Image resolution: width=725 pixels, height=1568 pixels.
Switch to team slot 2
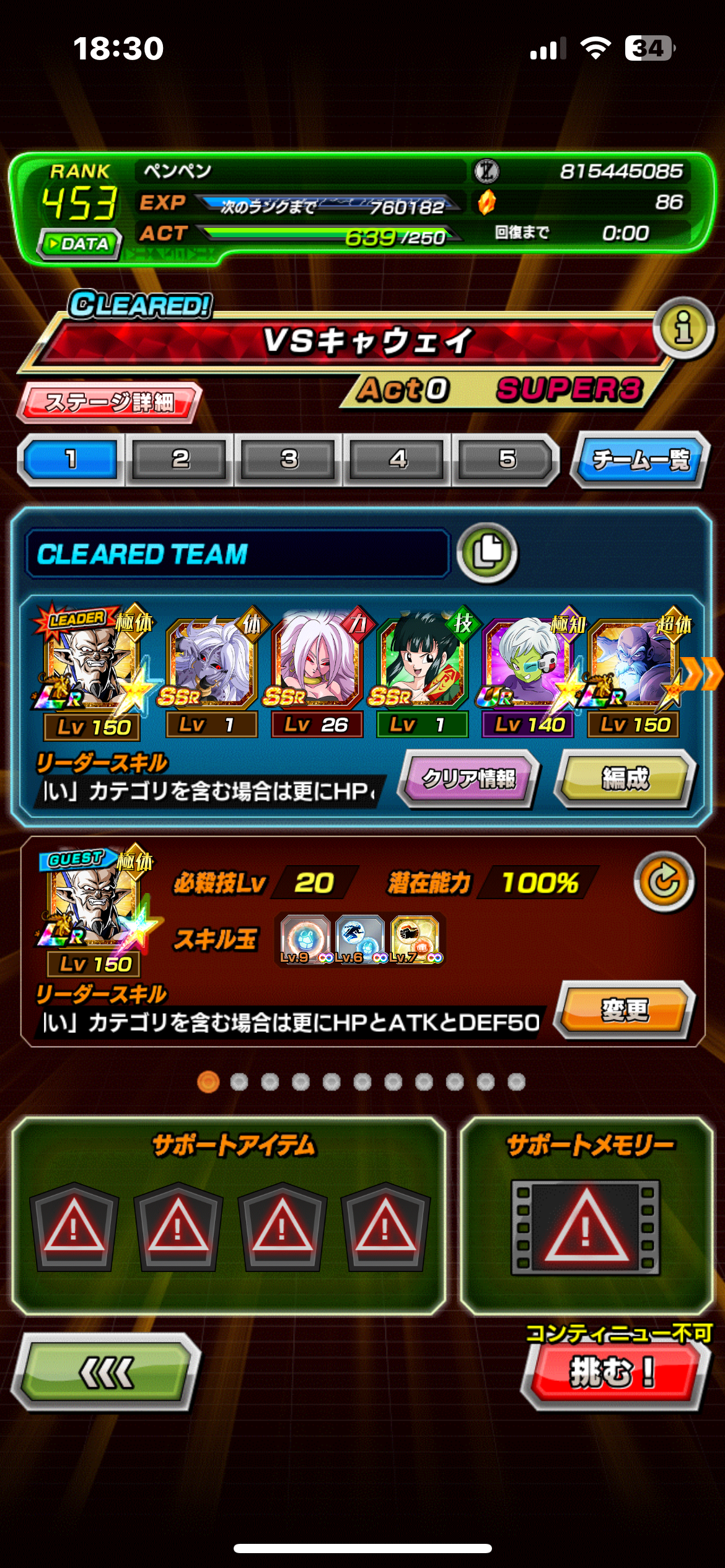[x=180, y=460]
